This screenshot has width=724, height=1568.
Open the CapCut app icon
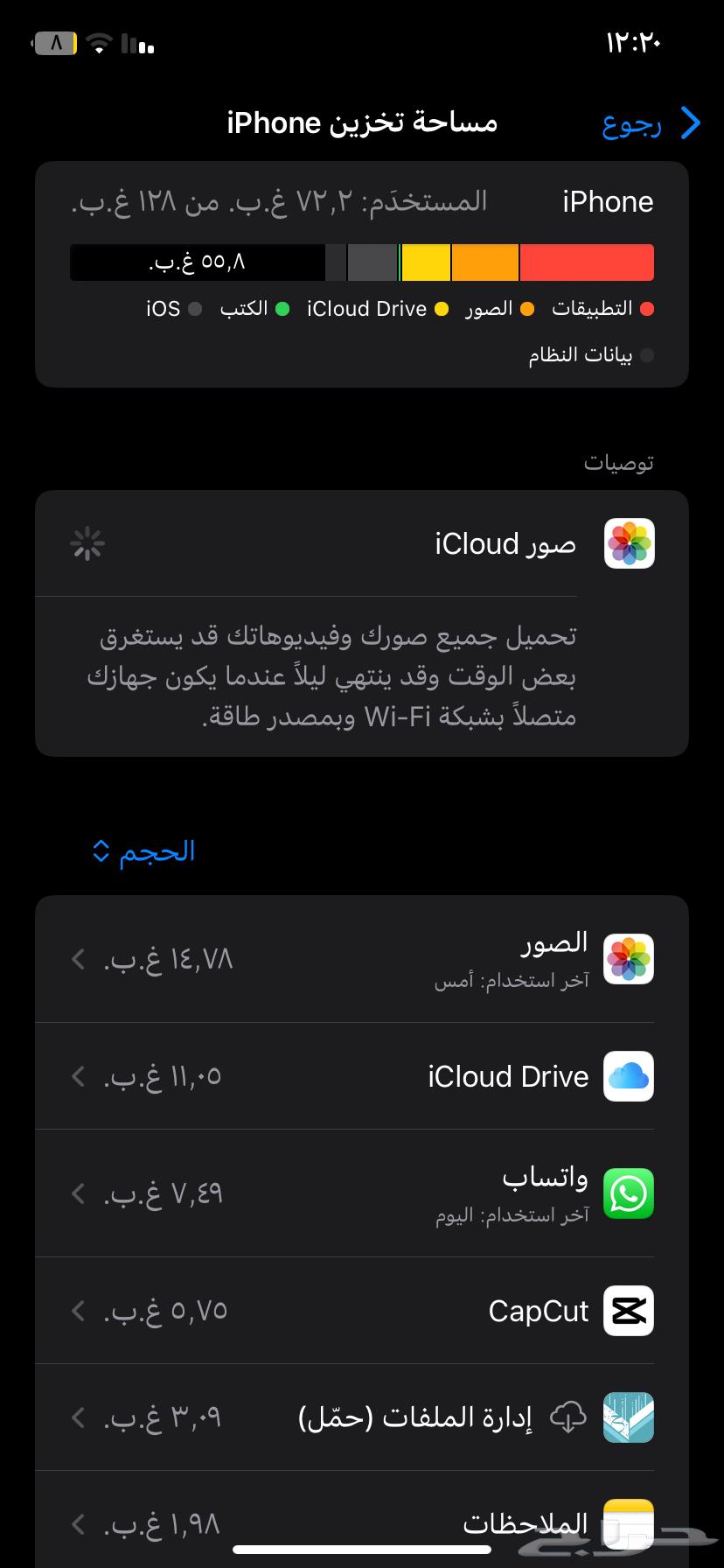point(628,1311)
